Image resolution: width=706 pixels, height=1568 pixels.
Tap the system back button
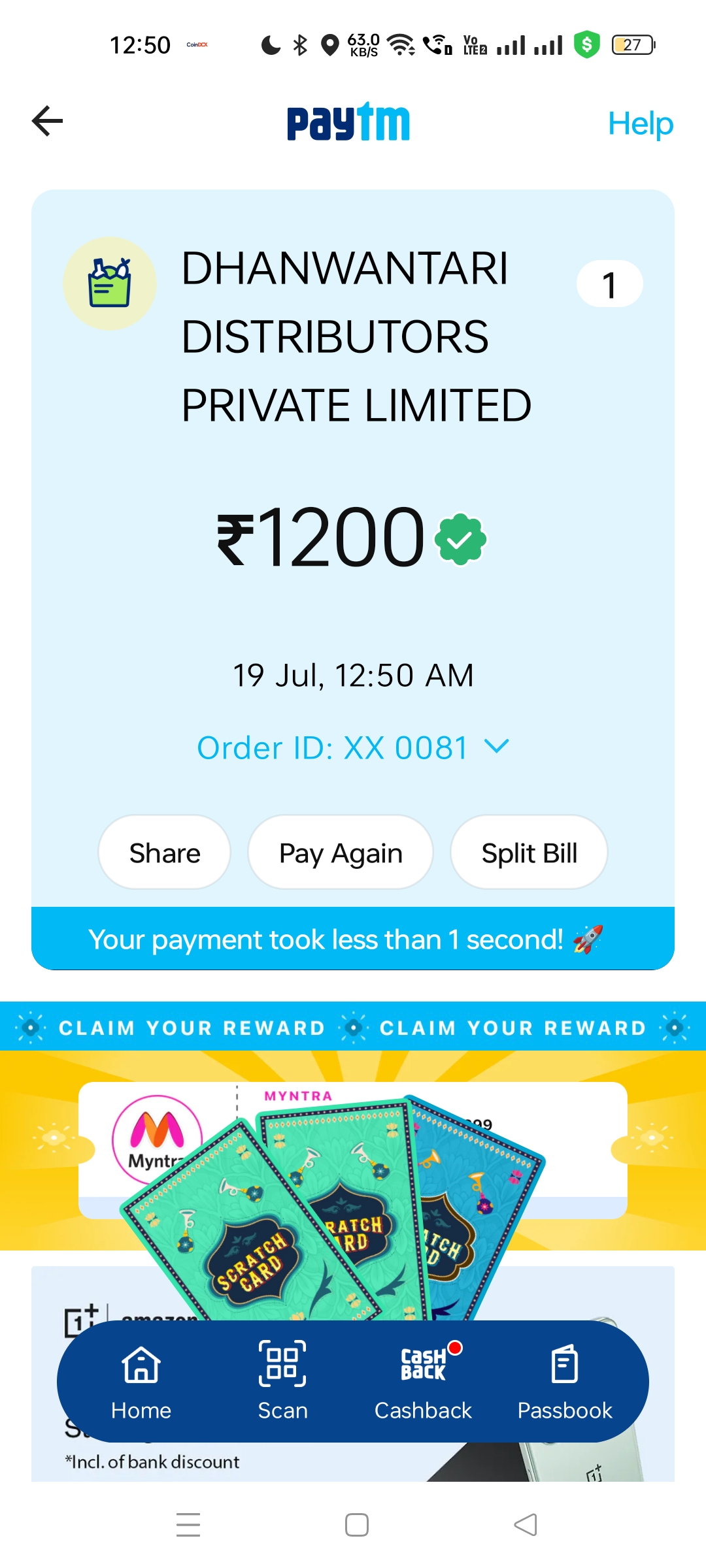click(526, 1525)
